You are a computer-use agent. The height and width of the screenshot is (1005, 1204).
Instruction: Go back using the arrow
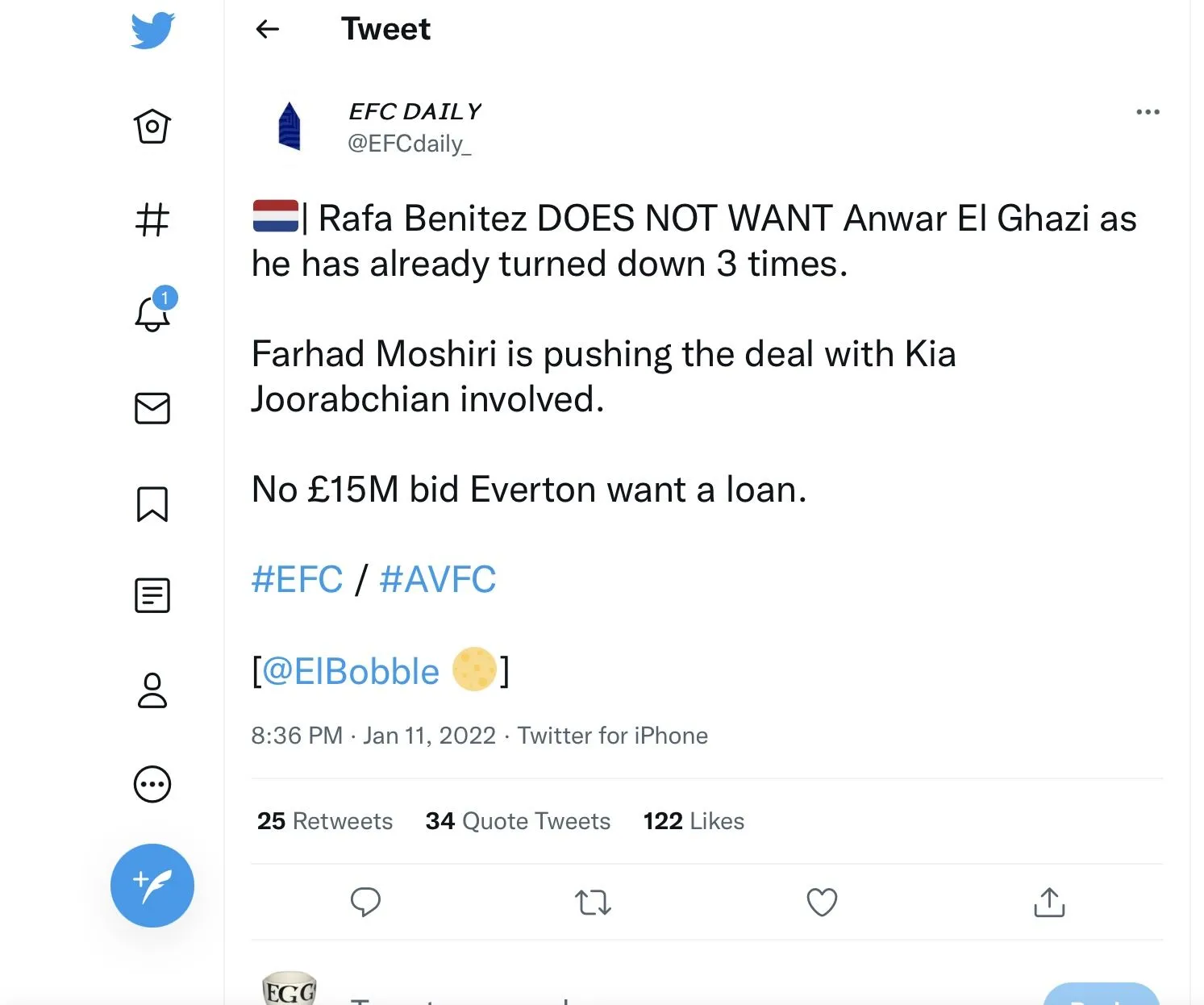[x=267, y=30]
